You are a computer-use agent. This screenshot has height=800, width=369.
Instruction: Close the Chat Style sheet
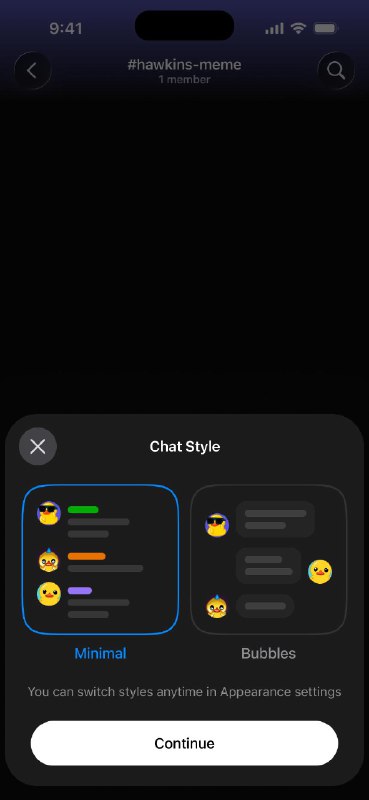(x=38, y=446)
